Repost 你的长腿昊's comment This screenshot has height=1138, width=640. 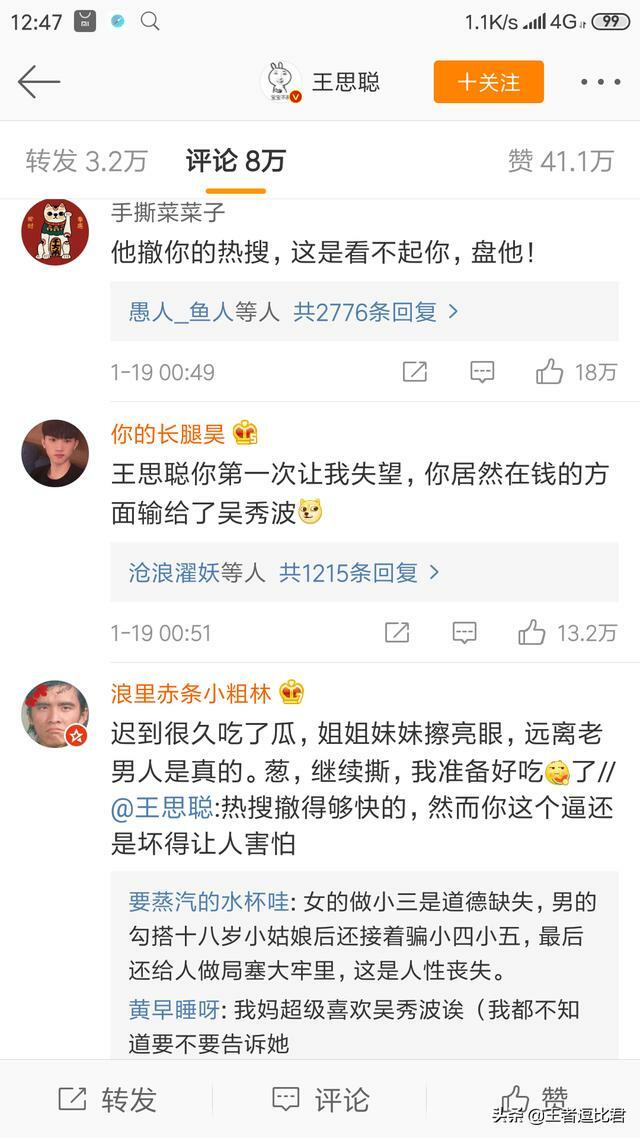(x=397, y=632)
